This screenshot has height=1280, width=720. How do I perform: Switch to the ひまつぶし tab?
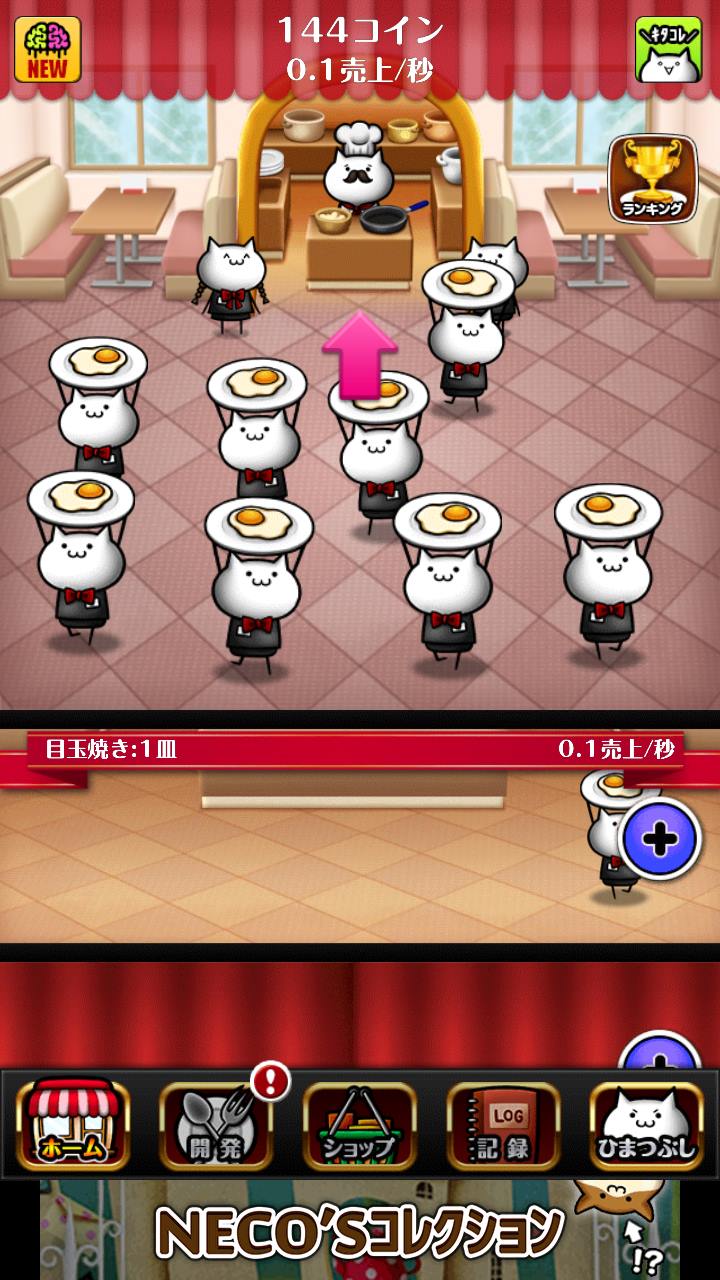(x=645, y=1125)
